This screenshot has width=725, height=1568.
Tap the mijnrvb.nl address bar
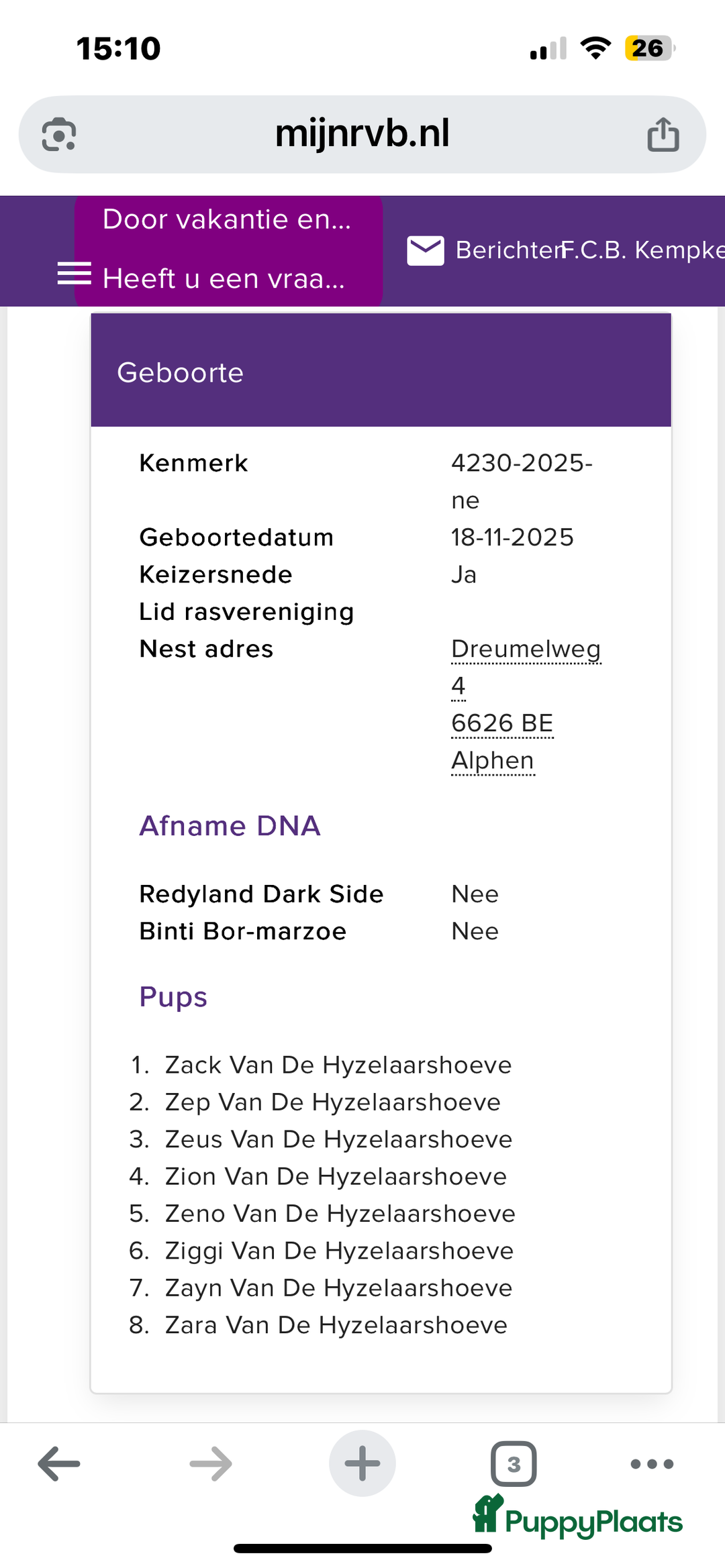(x=362, y=133)
